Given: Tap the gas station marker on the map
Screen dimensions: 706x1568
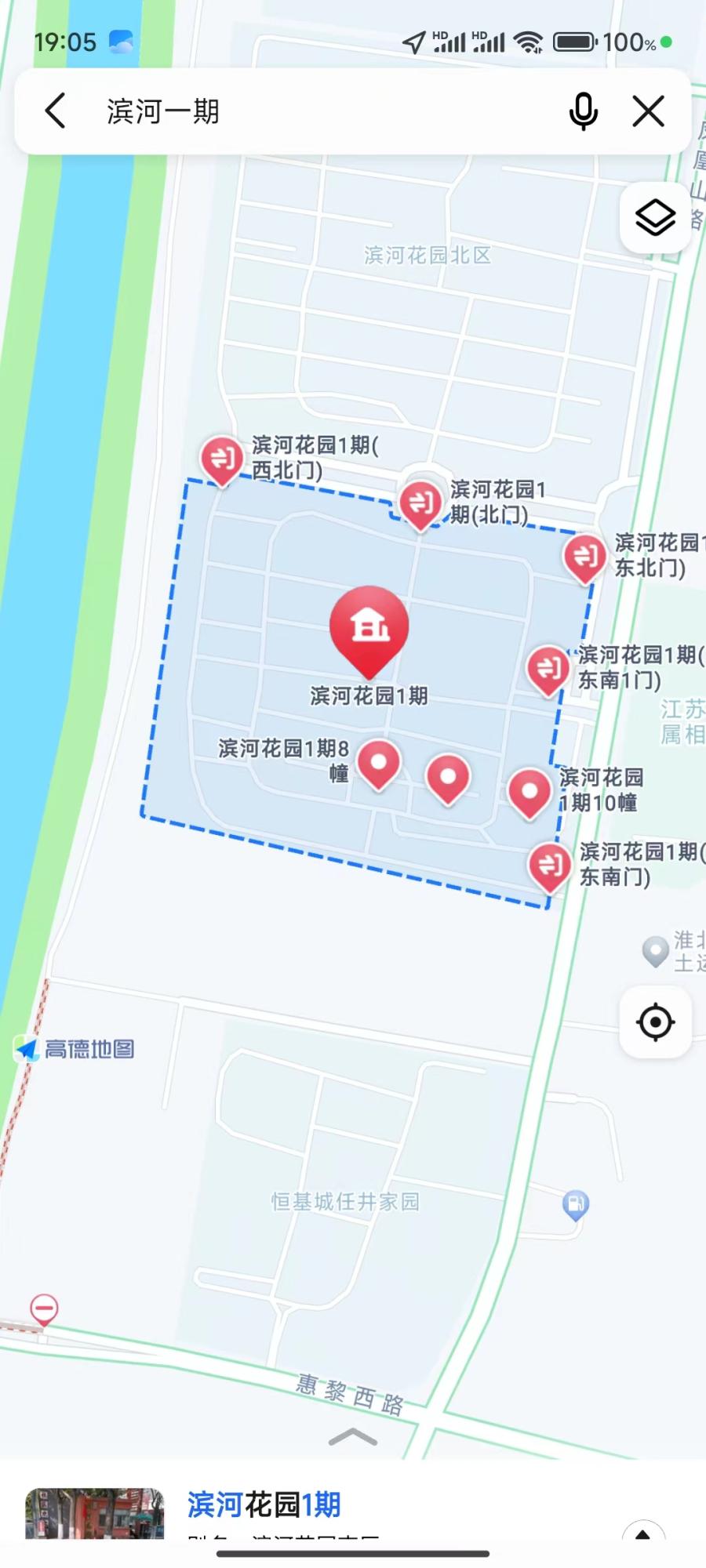Looking at the screenshot, I should 576,1204.
